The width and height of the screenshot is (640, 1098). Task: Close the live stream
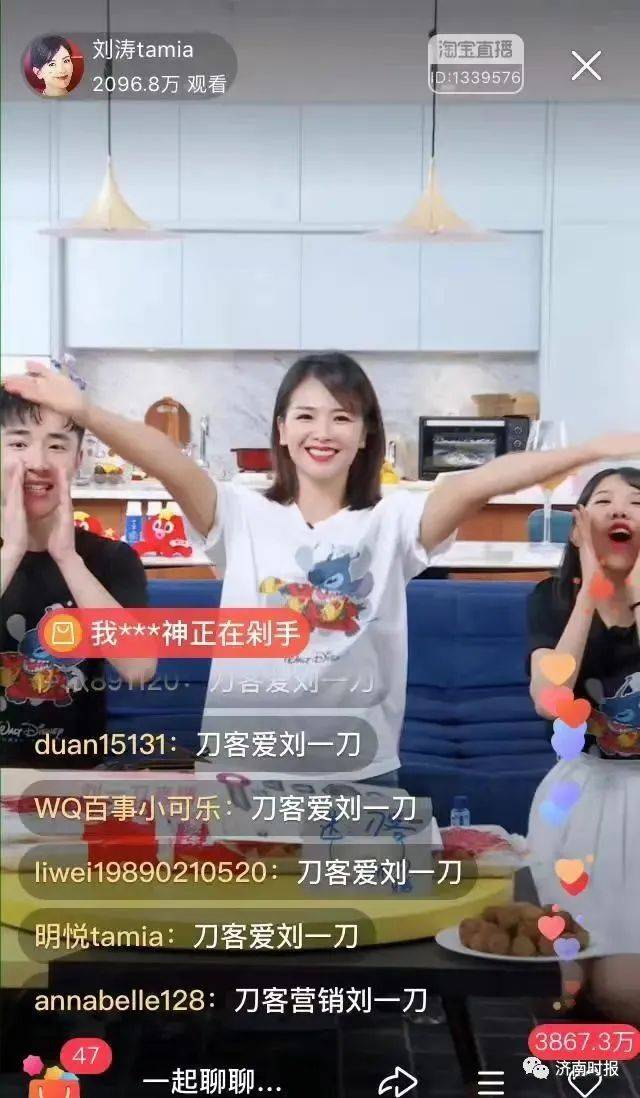tap(586, 66)
